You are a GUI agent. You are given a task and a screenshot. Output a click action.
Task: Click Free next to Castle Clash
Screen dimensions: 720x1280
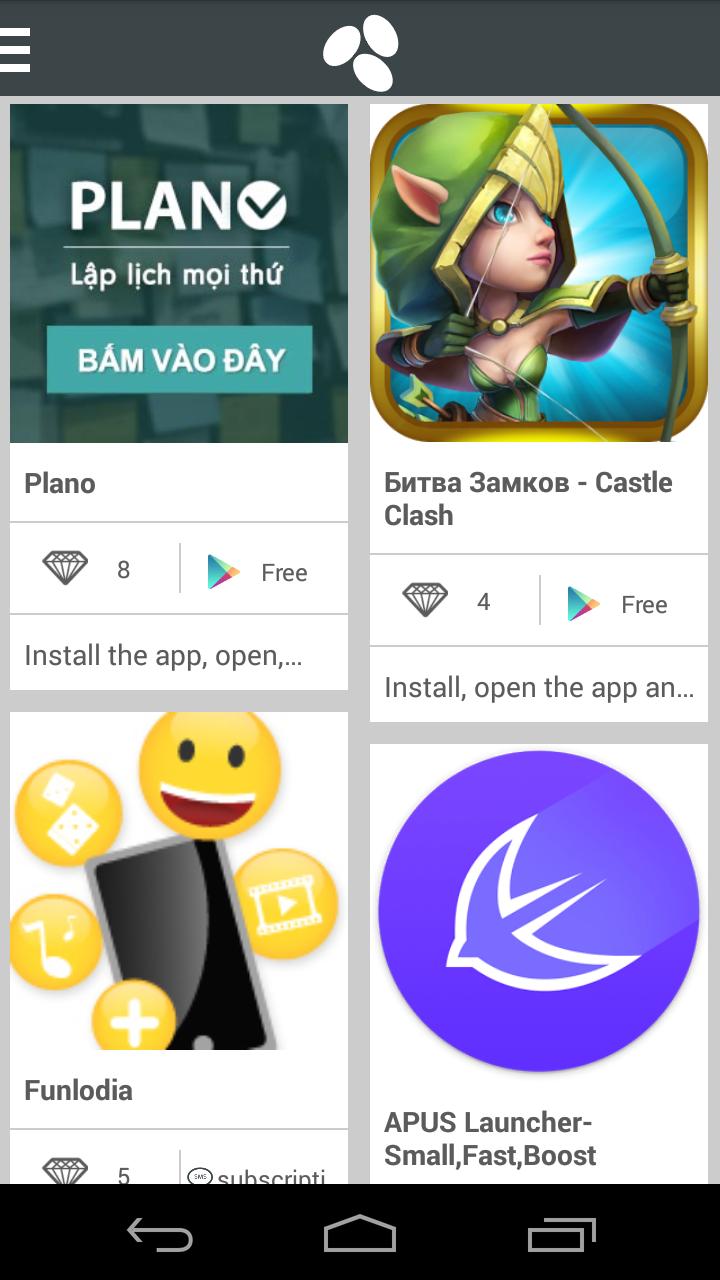point(642,603)
